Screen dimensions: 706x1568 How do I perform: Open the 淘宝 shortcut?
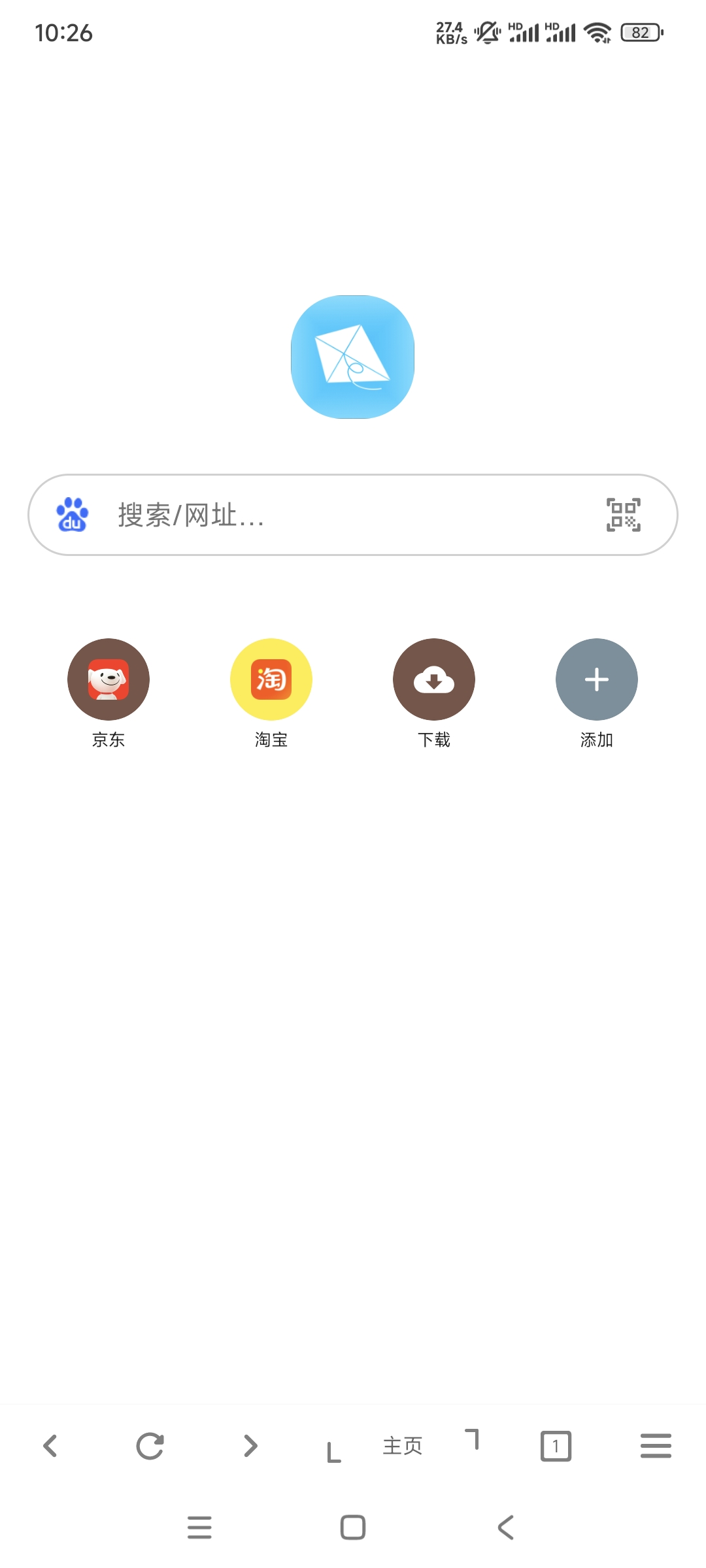point(271,679)
